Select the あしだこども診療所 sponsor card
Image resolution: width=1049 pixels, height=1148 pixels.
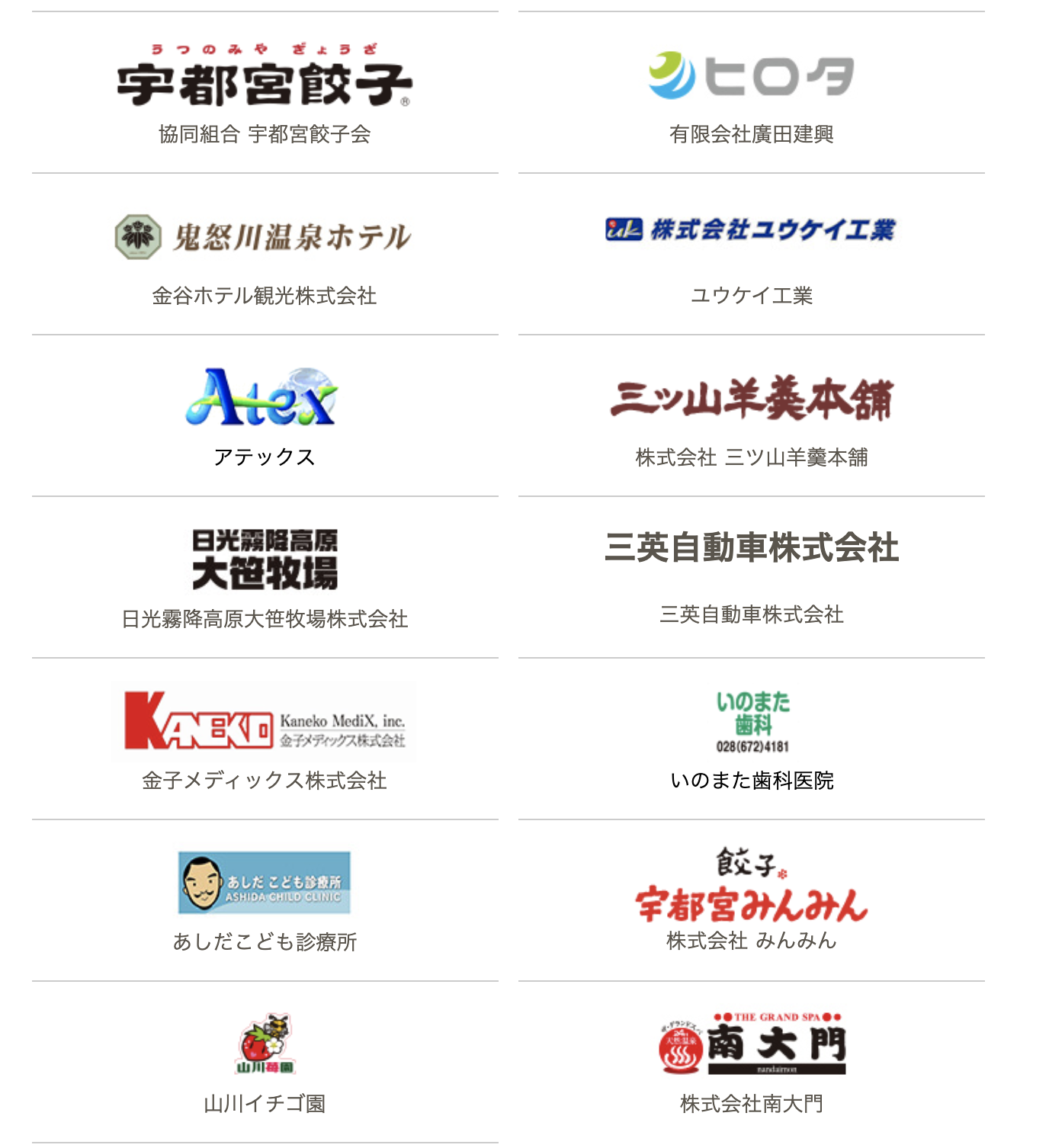click(x=265, y=900)
